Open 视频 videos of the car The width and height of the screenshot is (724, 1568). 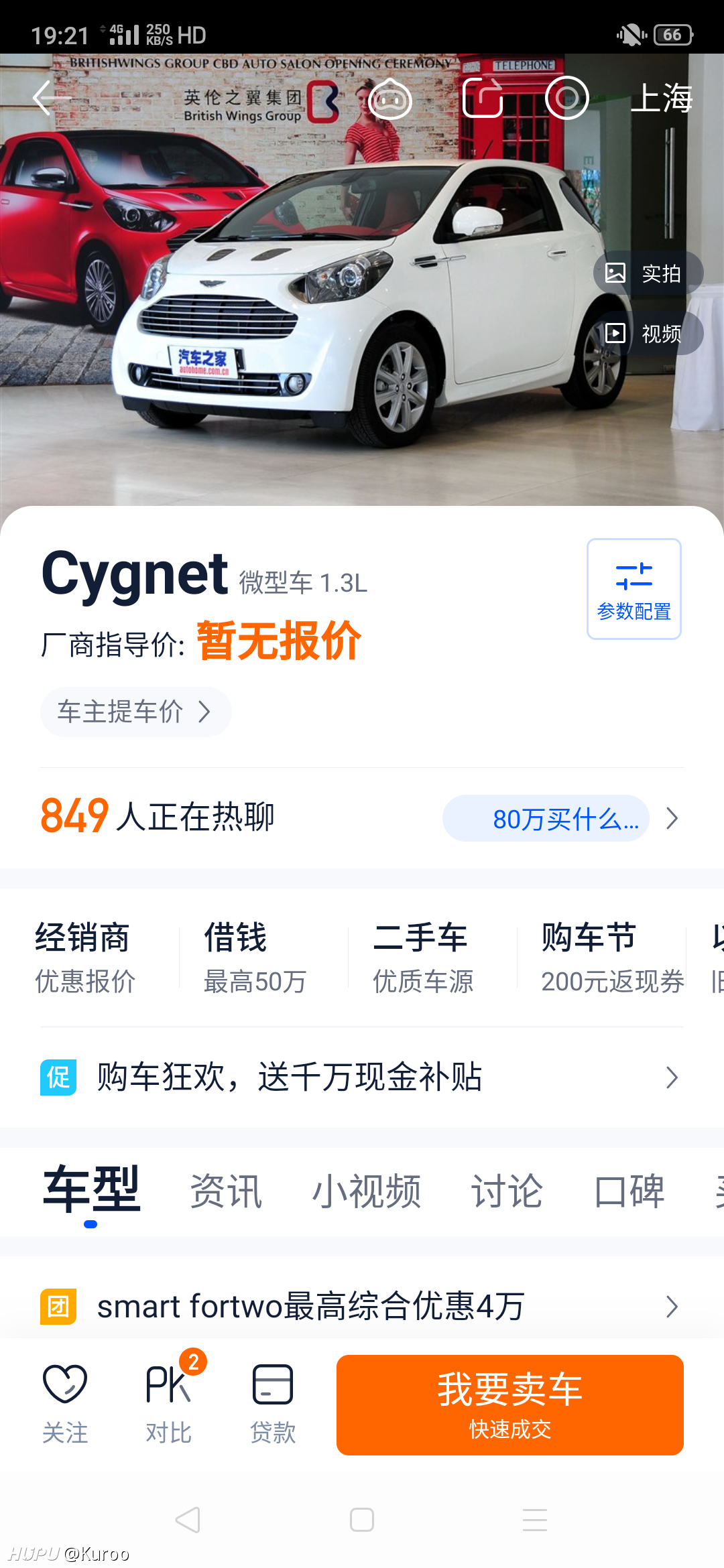coord(648,333)
